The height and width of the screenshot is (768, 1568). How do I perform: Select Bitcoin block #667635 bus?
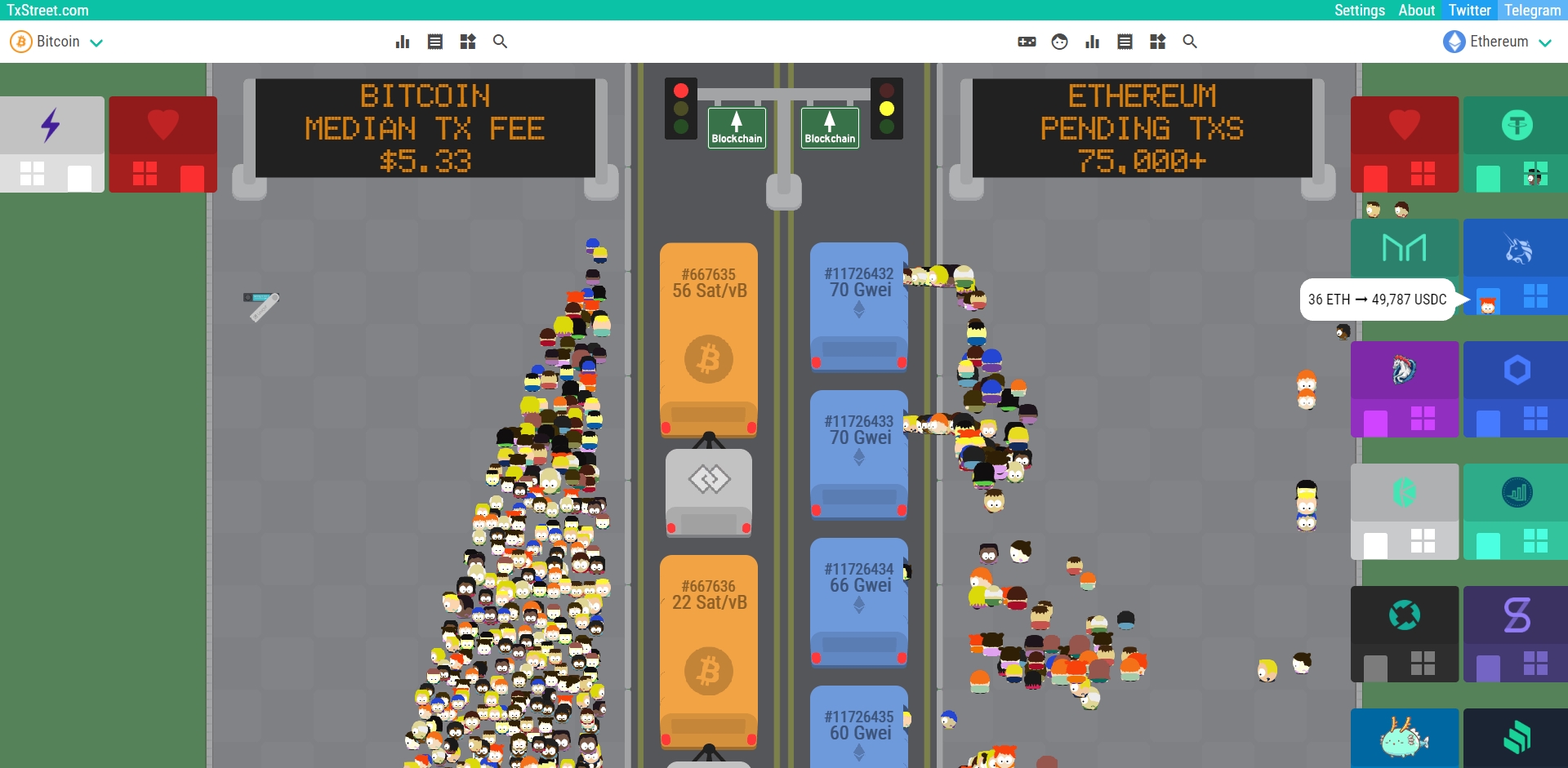(x=709, y=339)
